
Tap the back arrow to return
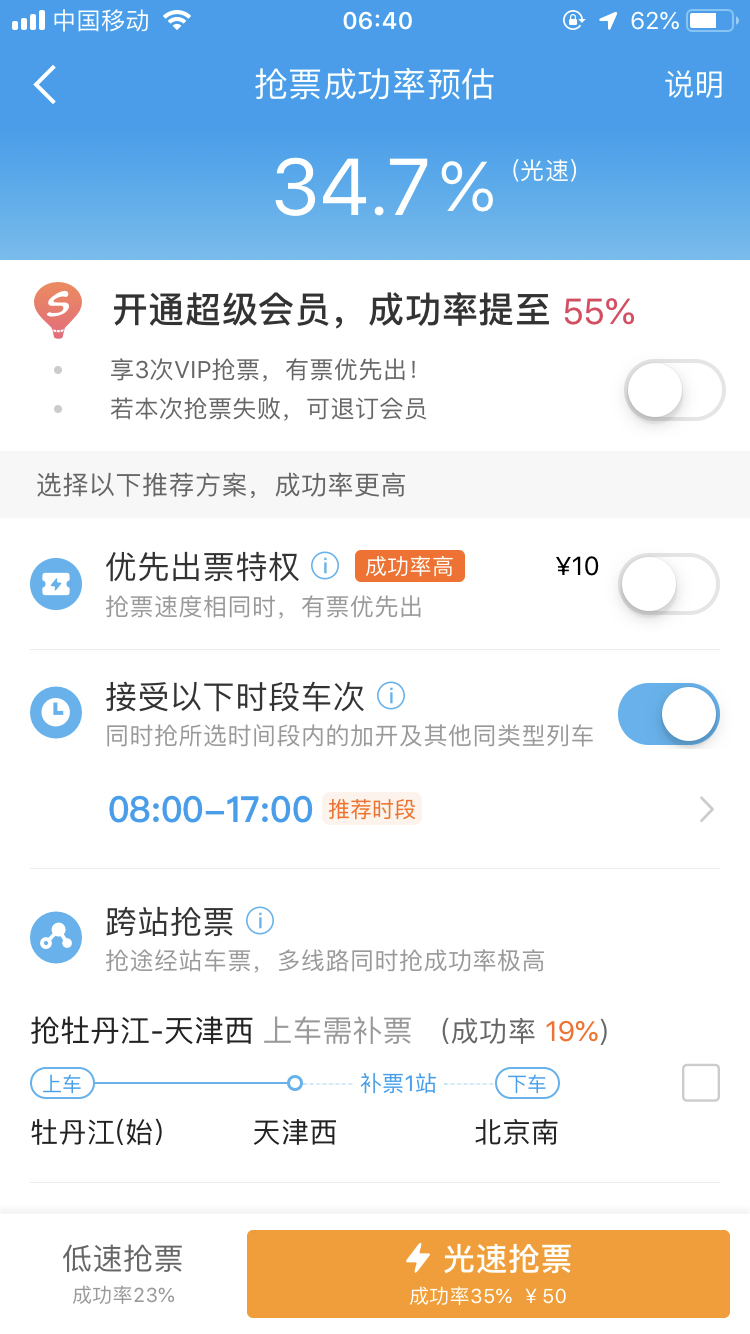(42, 85)
